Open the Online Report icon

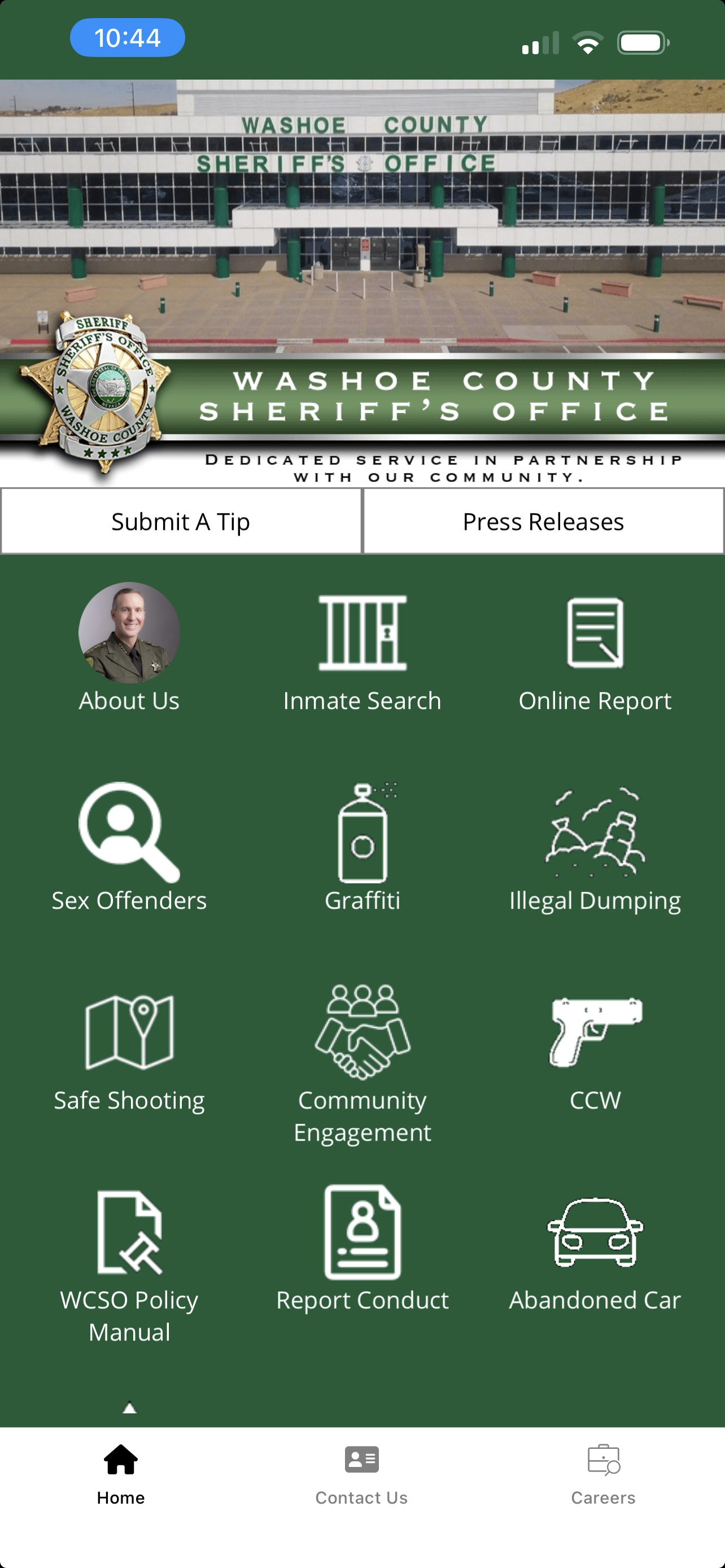(595, 636)
